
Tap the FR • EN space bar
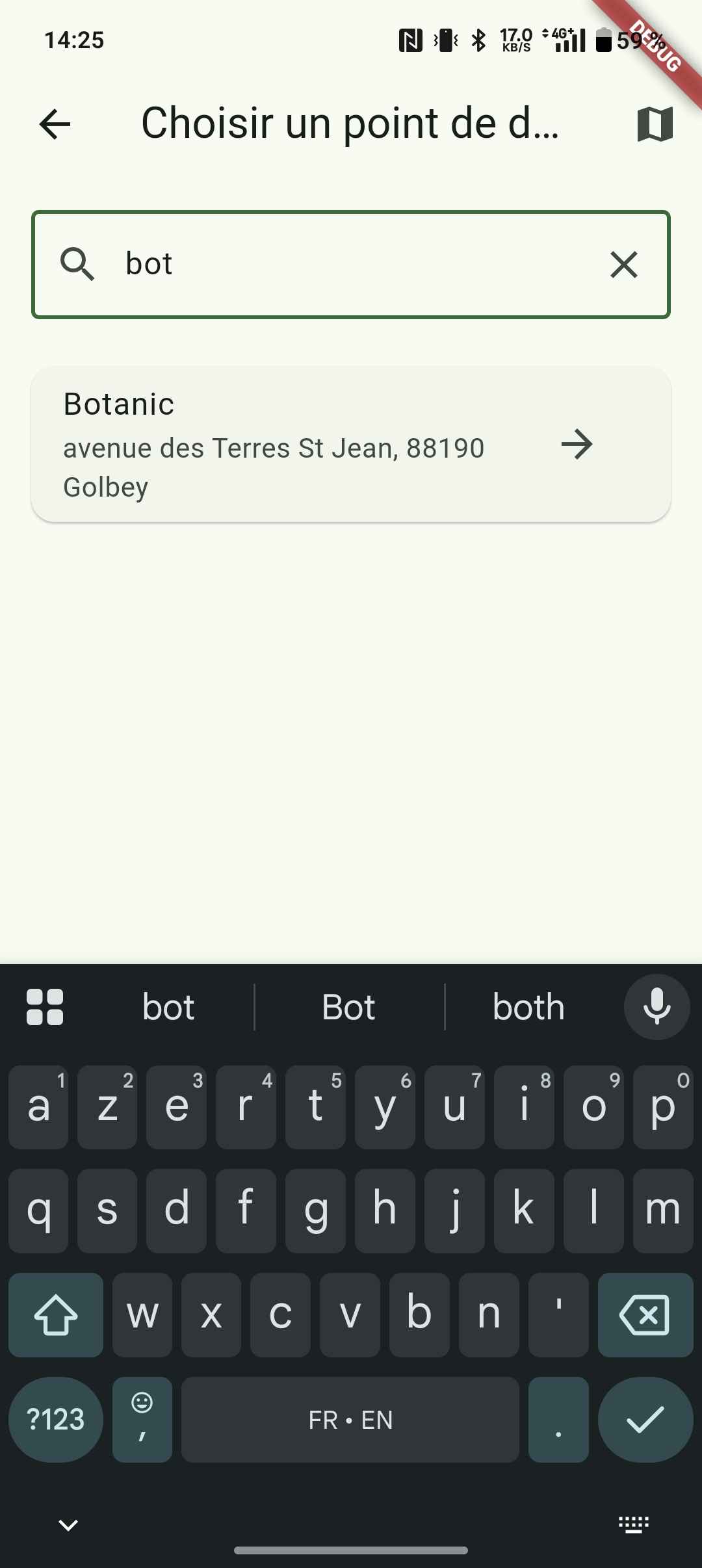point(350,1419)
